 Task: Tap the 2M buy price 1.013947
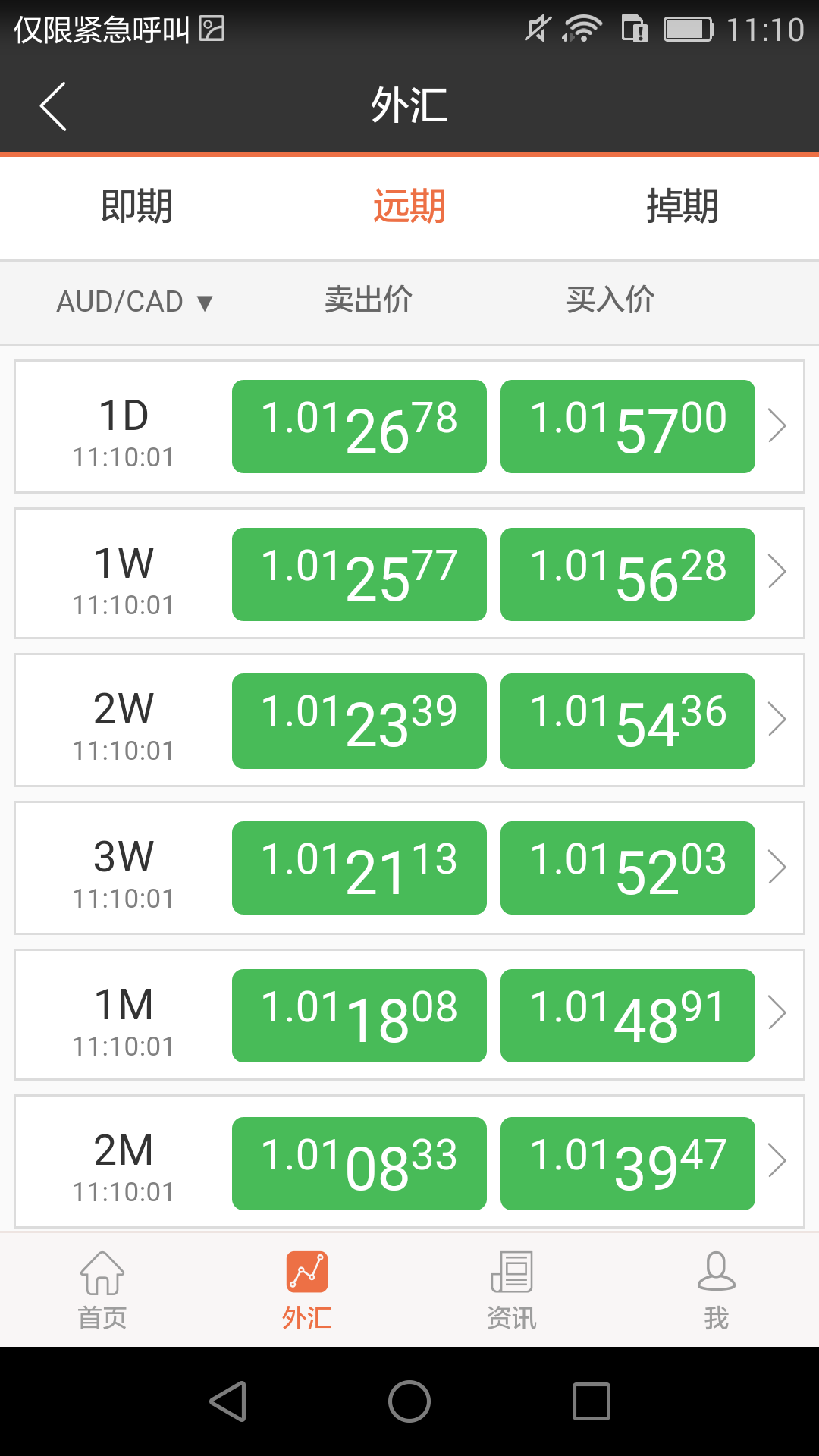click(627, 1163)
